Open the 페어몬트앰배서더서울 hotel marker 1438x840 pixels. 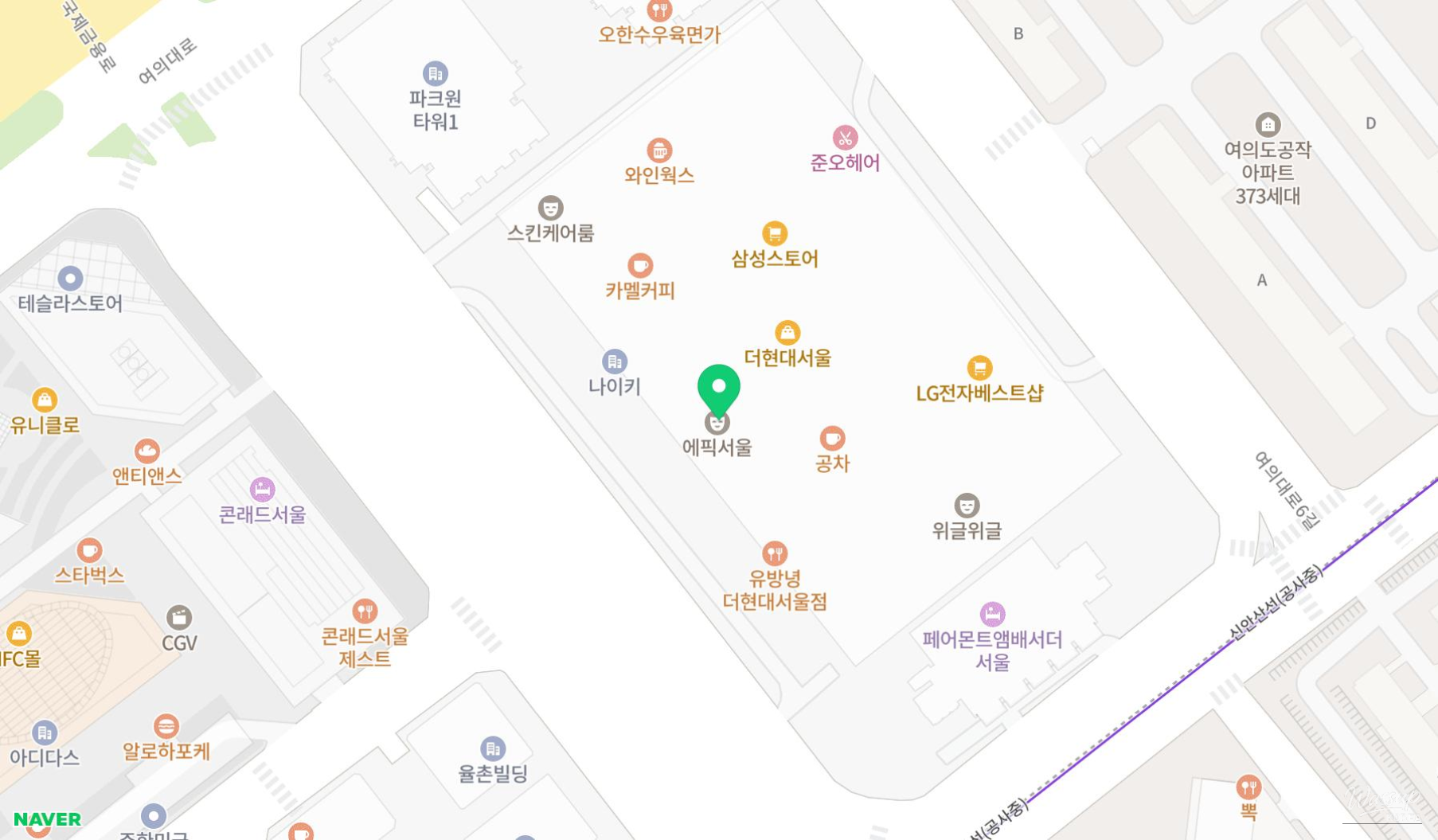coord(992,614)
